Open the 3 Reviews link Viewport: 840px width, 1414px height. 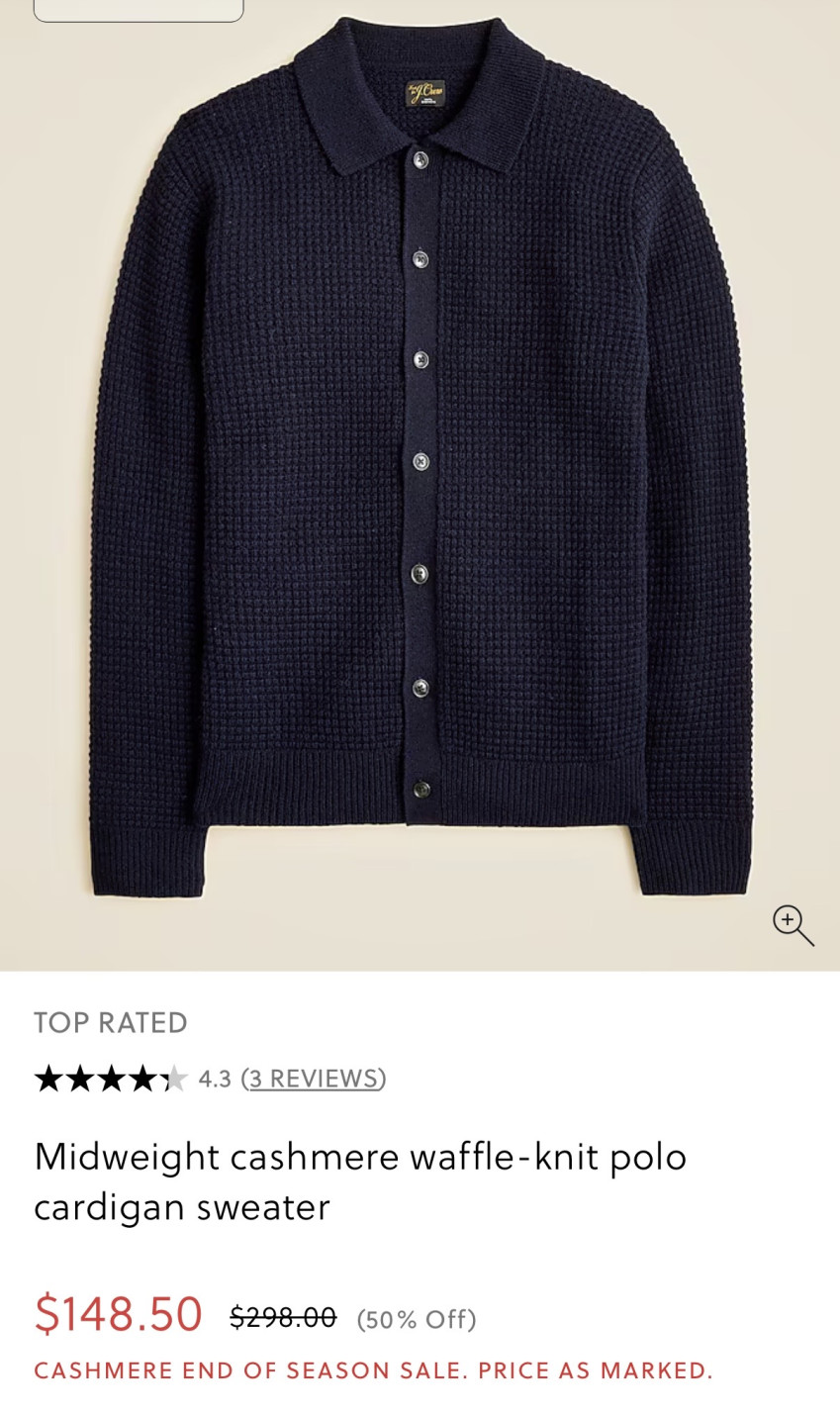pyautogui.click(x=314, y=1078)
